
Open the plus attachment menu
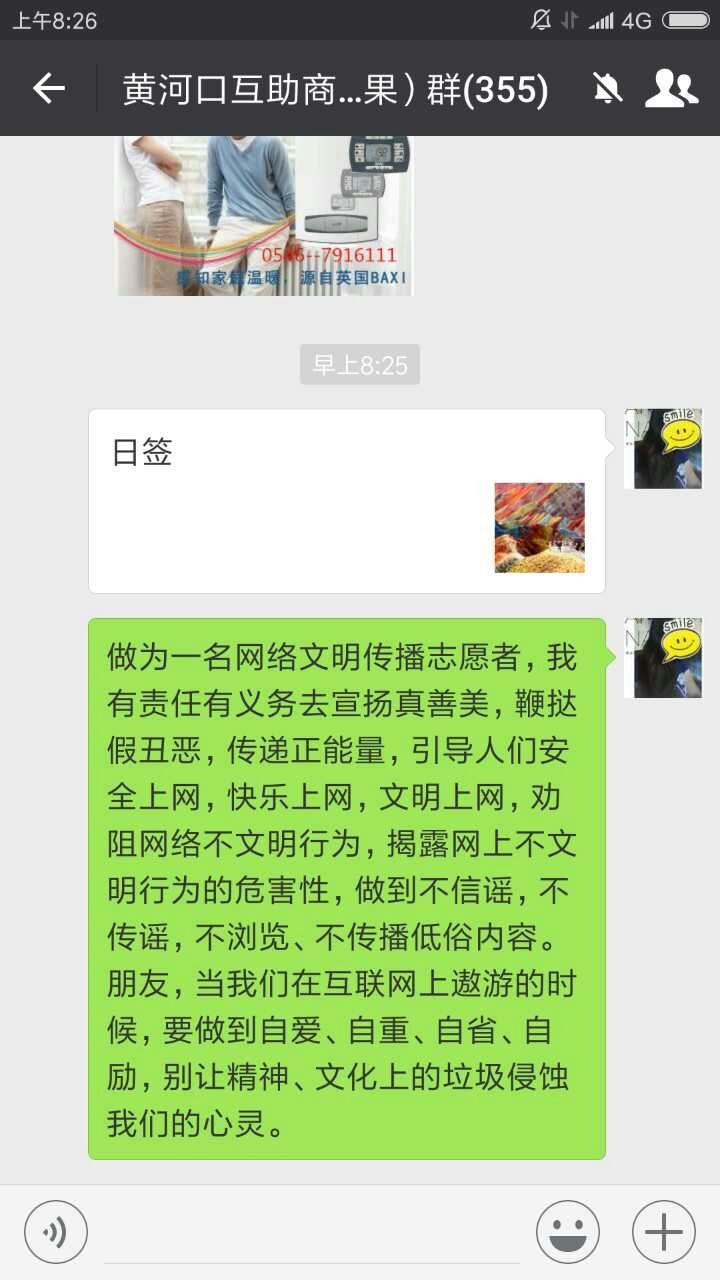(x=664, y=1232)
